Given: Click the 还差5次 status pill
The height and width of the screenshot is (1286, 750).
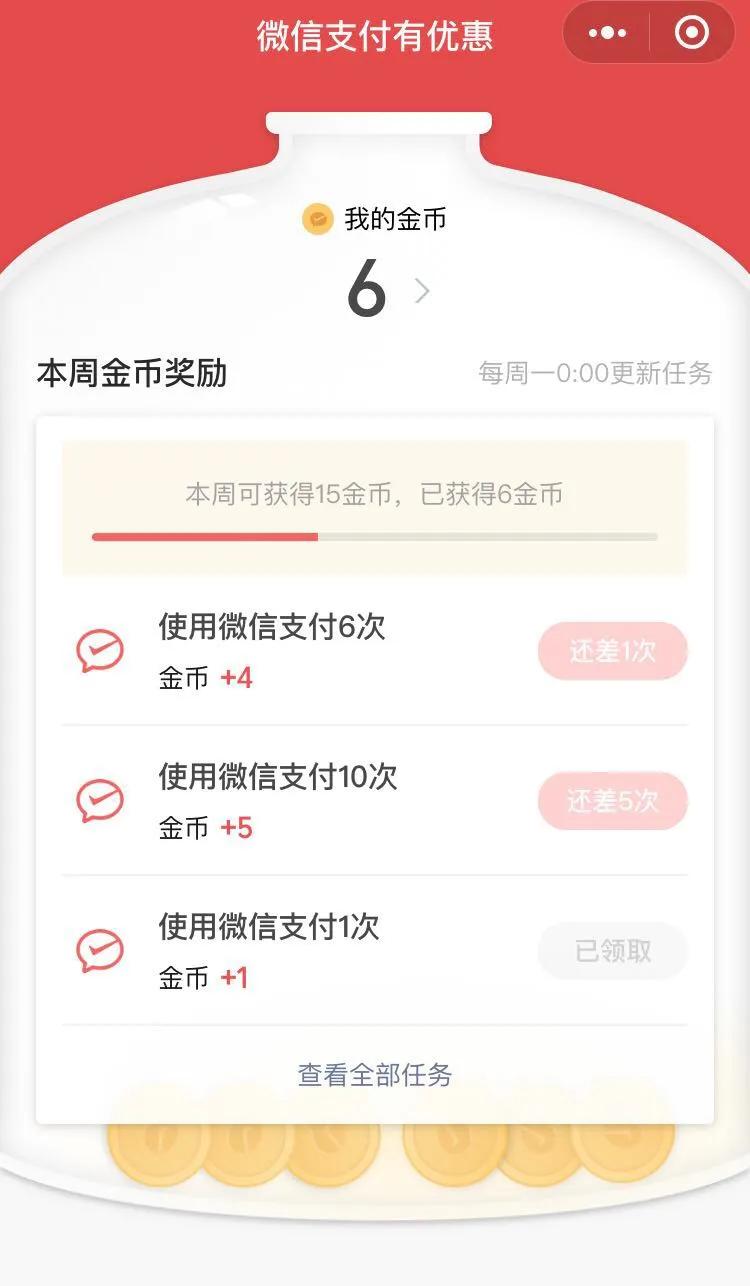Looking at the screenshot, I should pos(612,801).
